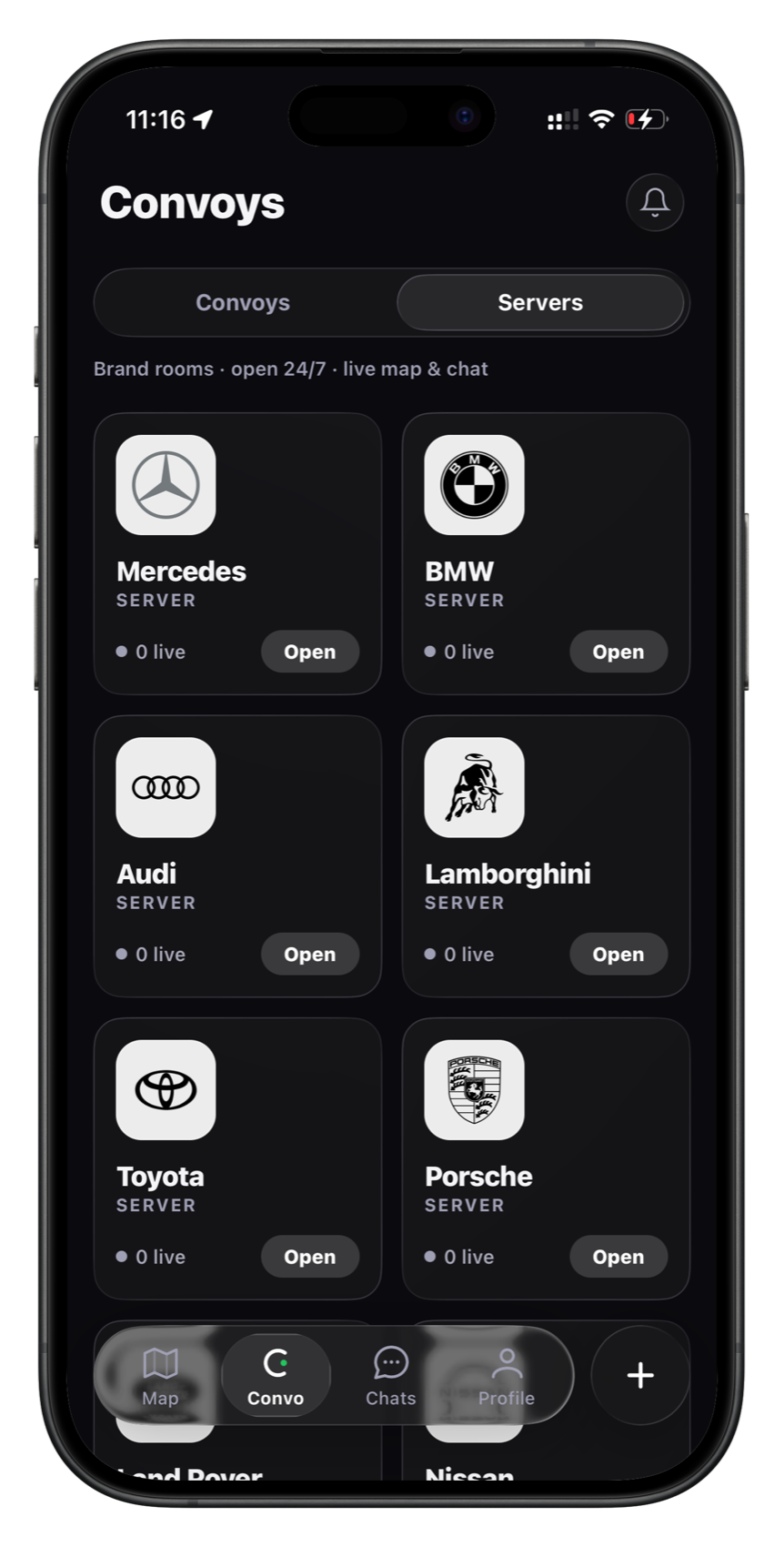Go to the Map tab

[160, 1375]
